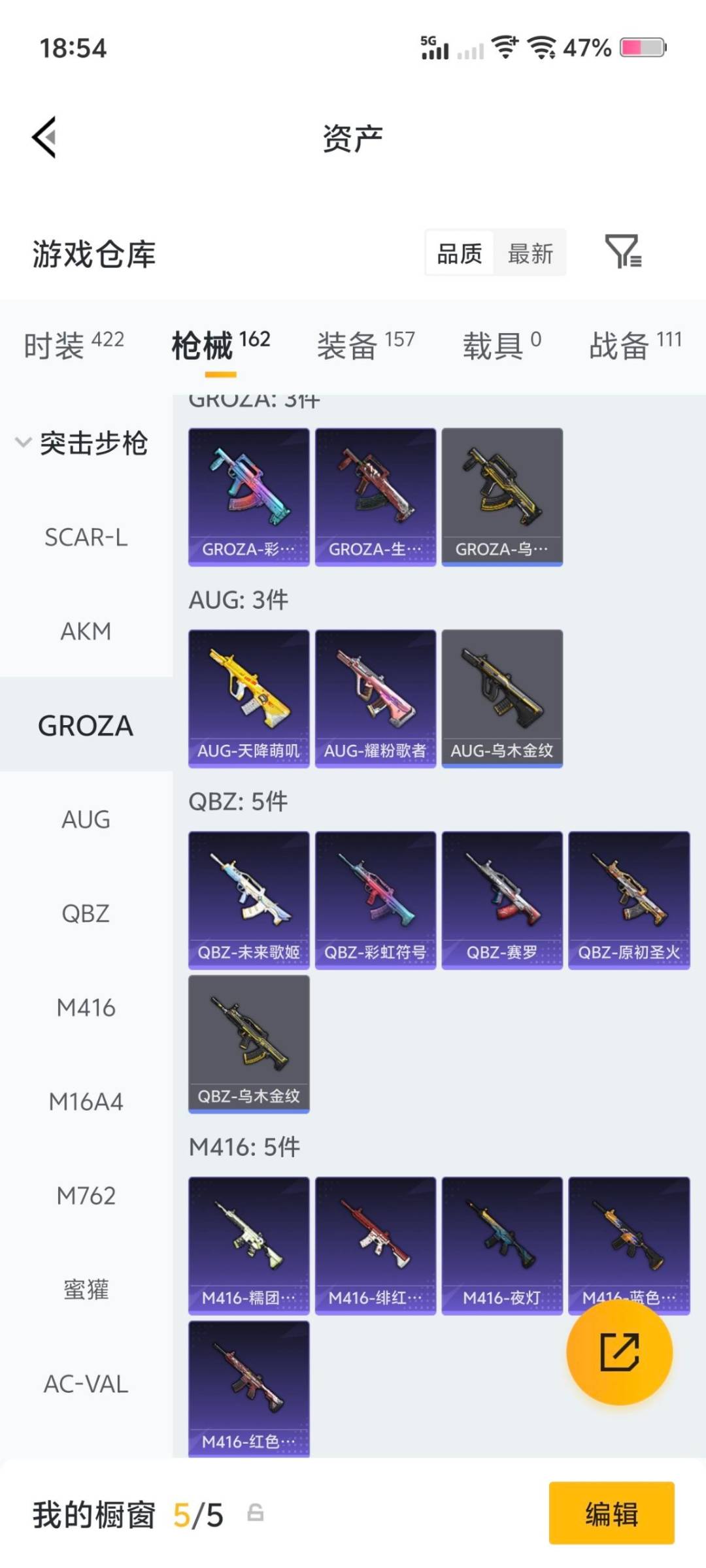Open the AC-VAL sidebar section
Viewport: 706px width, 1568px height.
87,1384
